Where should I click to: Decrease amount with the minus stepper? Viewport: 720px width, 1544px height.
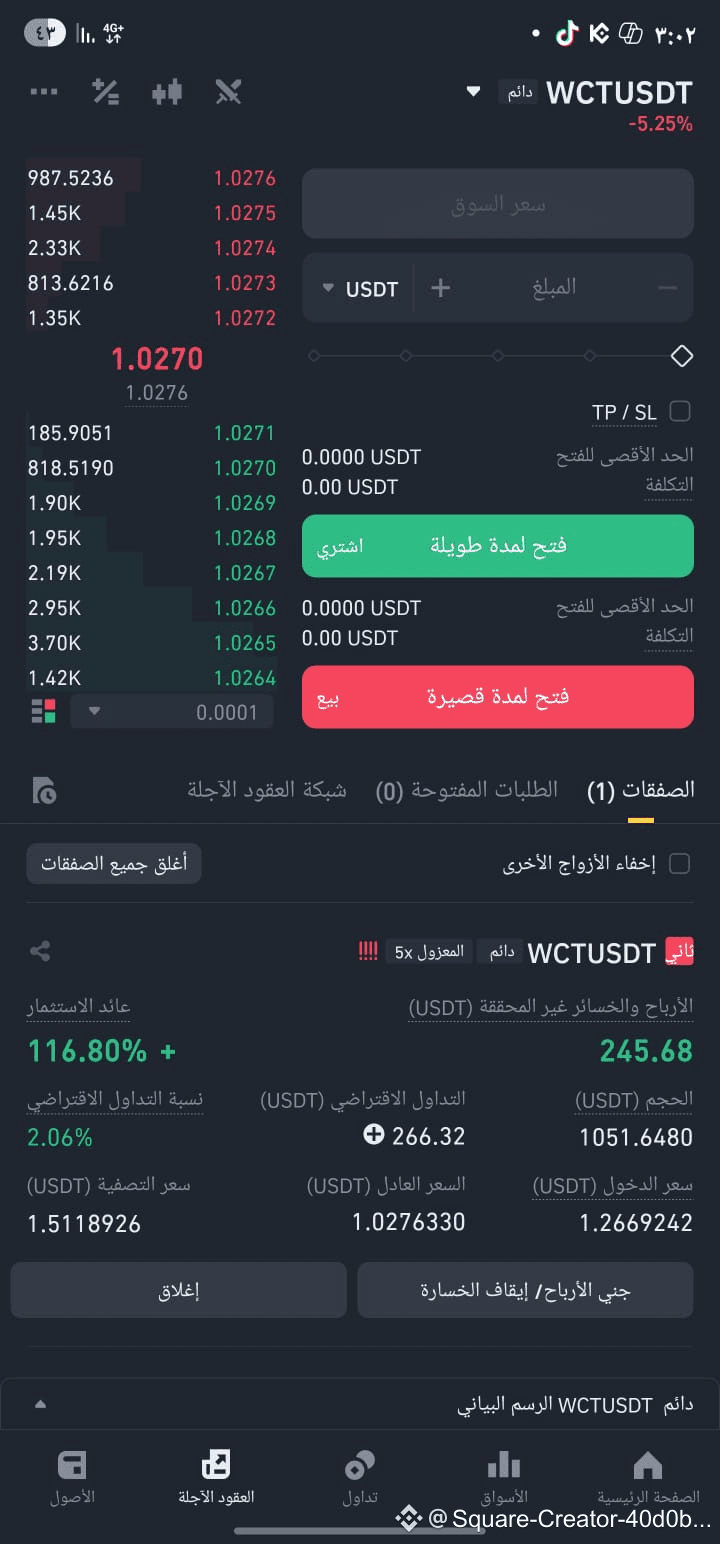pyautogui.click(x=668, y=288)
